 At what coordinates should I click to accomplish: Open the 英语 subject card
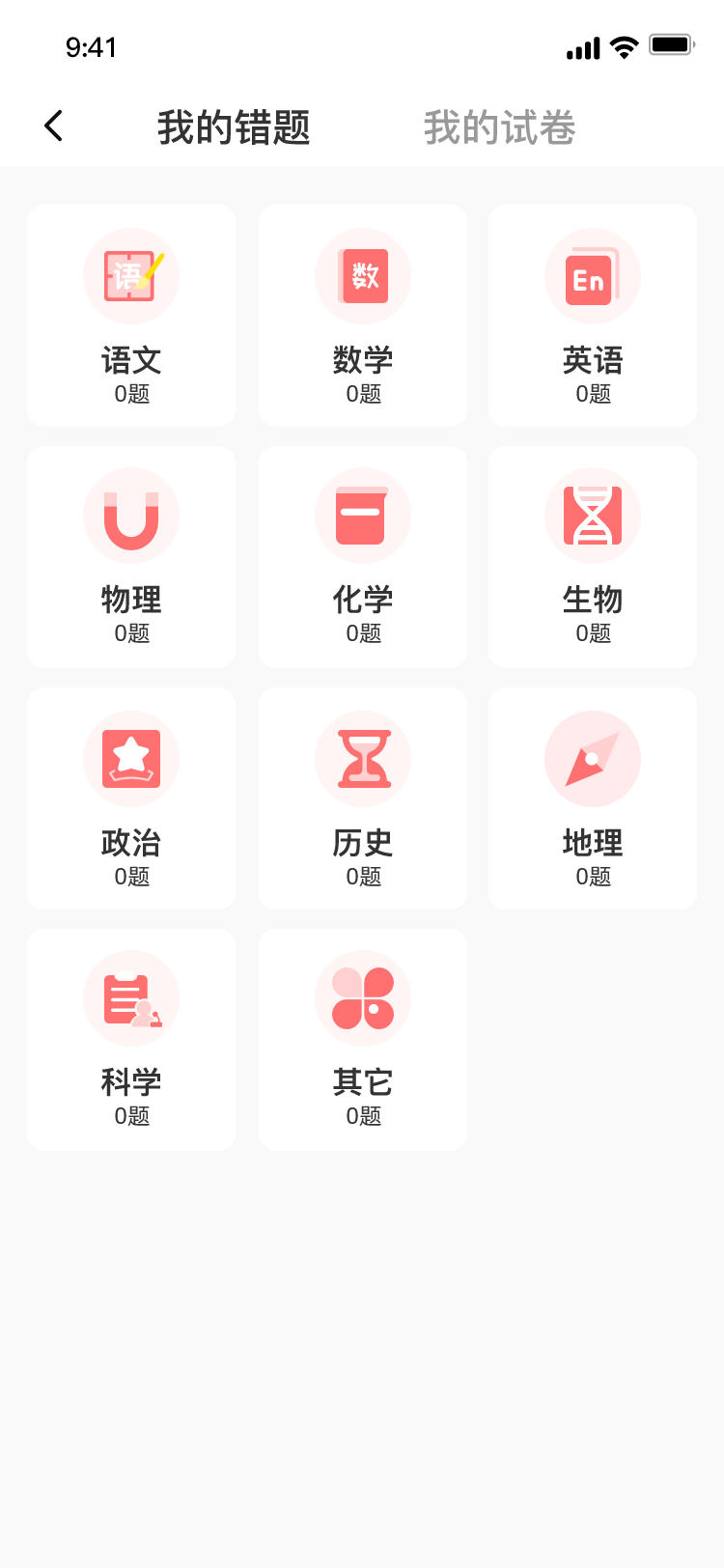click(593, 316)
